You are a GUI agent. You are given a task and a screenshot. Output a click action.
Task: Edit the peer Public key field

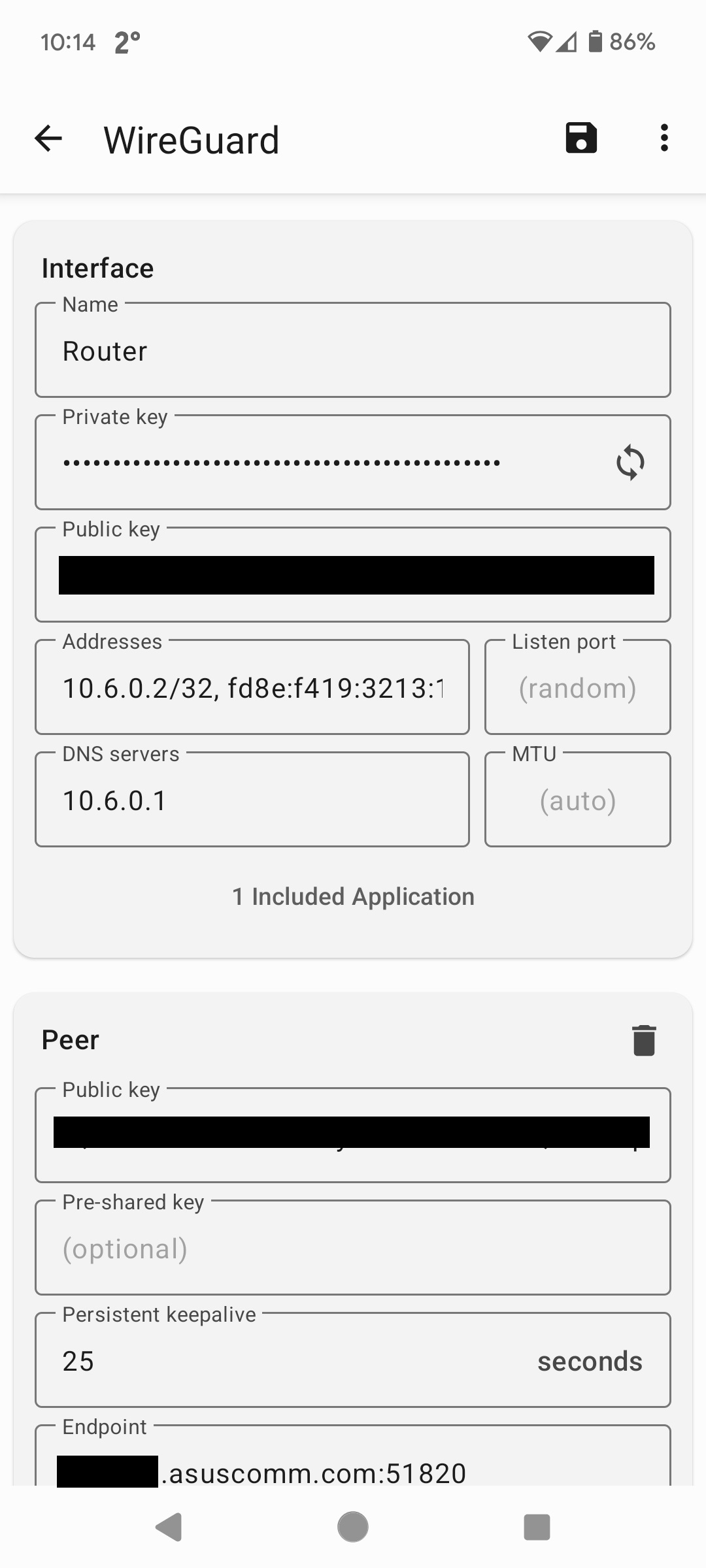pyautogui.click(x=353, y=1135)
